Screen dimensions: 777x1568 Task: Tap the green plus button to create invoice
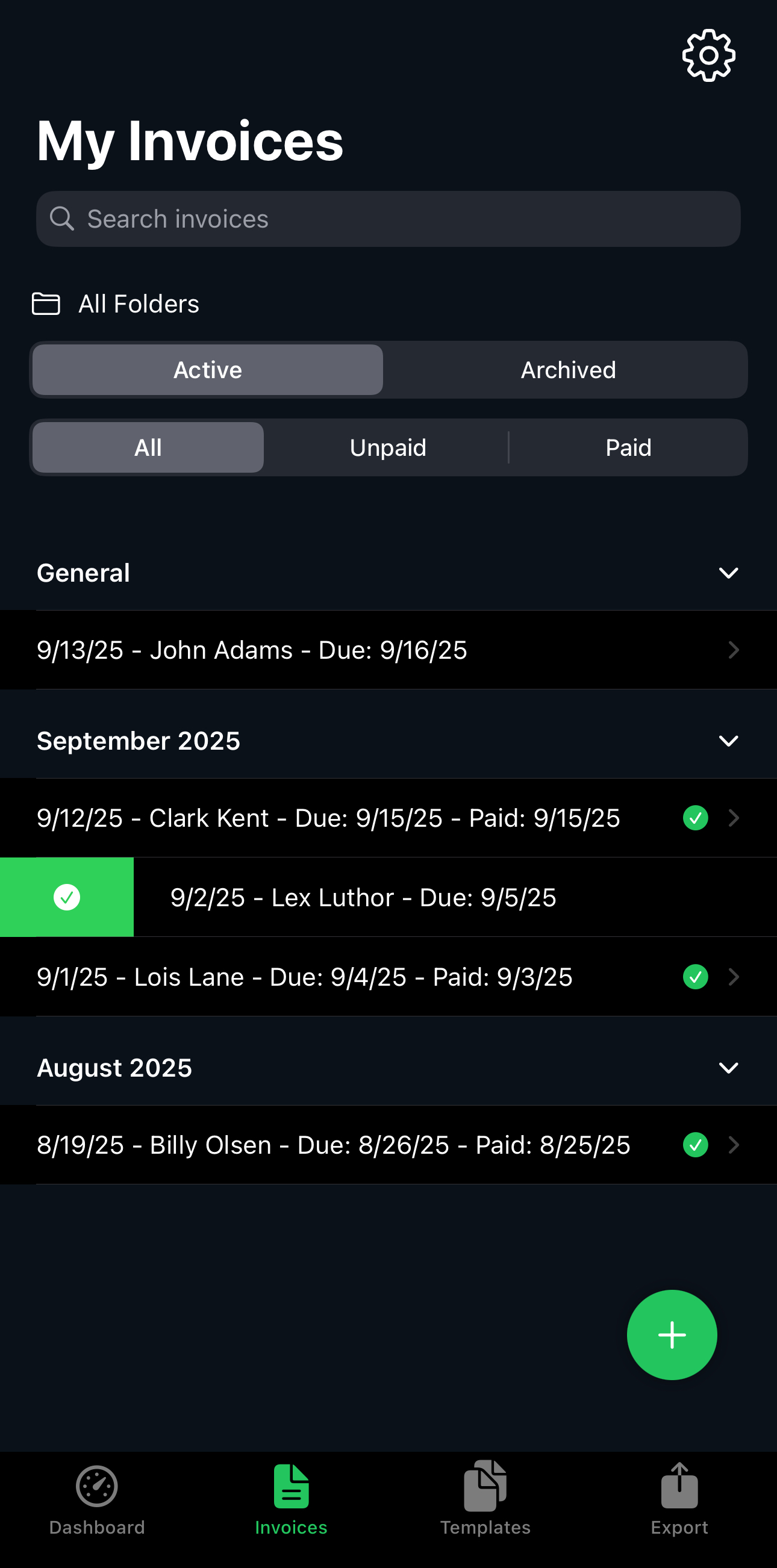[672, 1334]
